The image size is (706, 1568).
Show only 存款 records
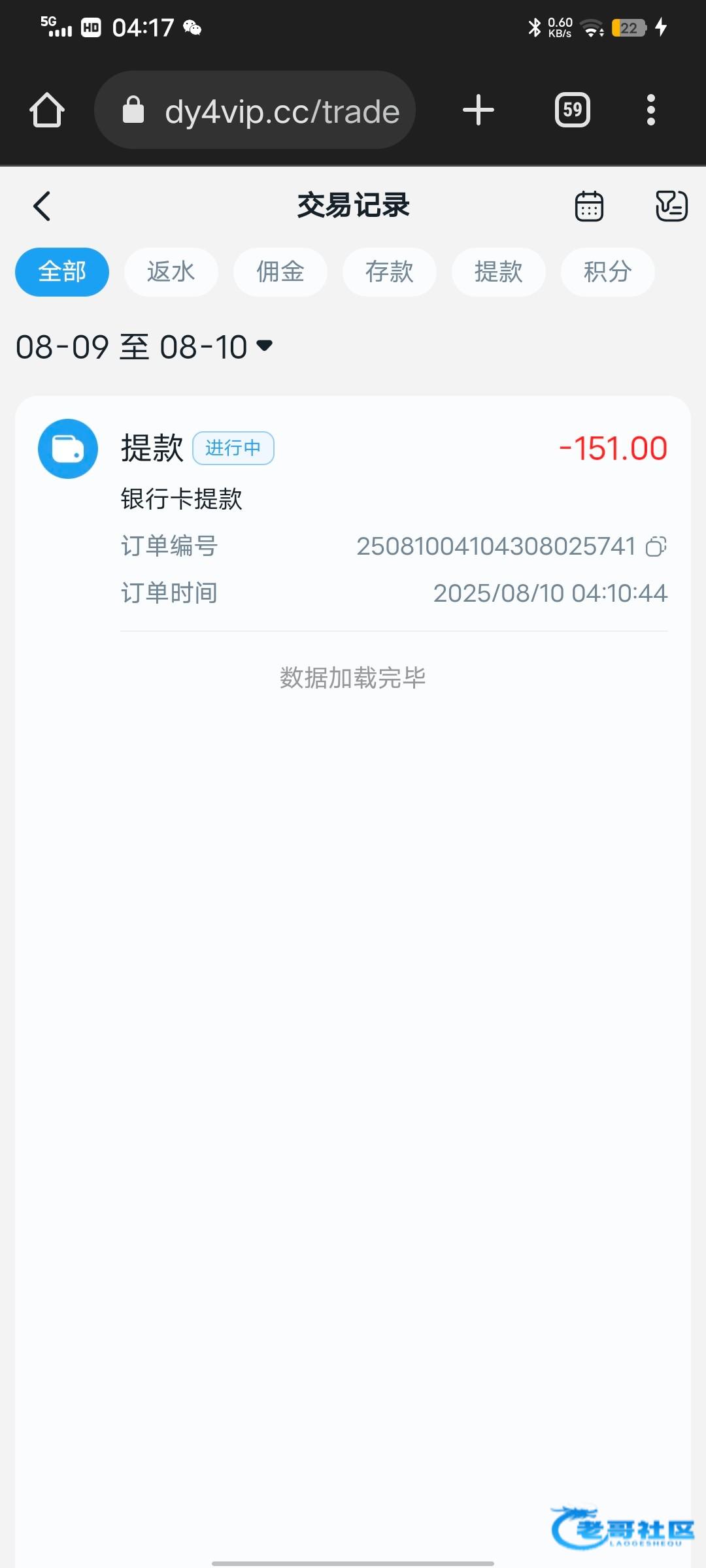[x=390, y=272]
